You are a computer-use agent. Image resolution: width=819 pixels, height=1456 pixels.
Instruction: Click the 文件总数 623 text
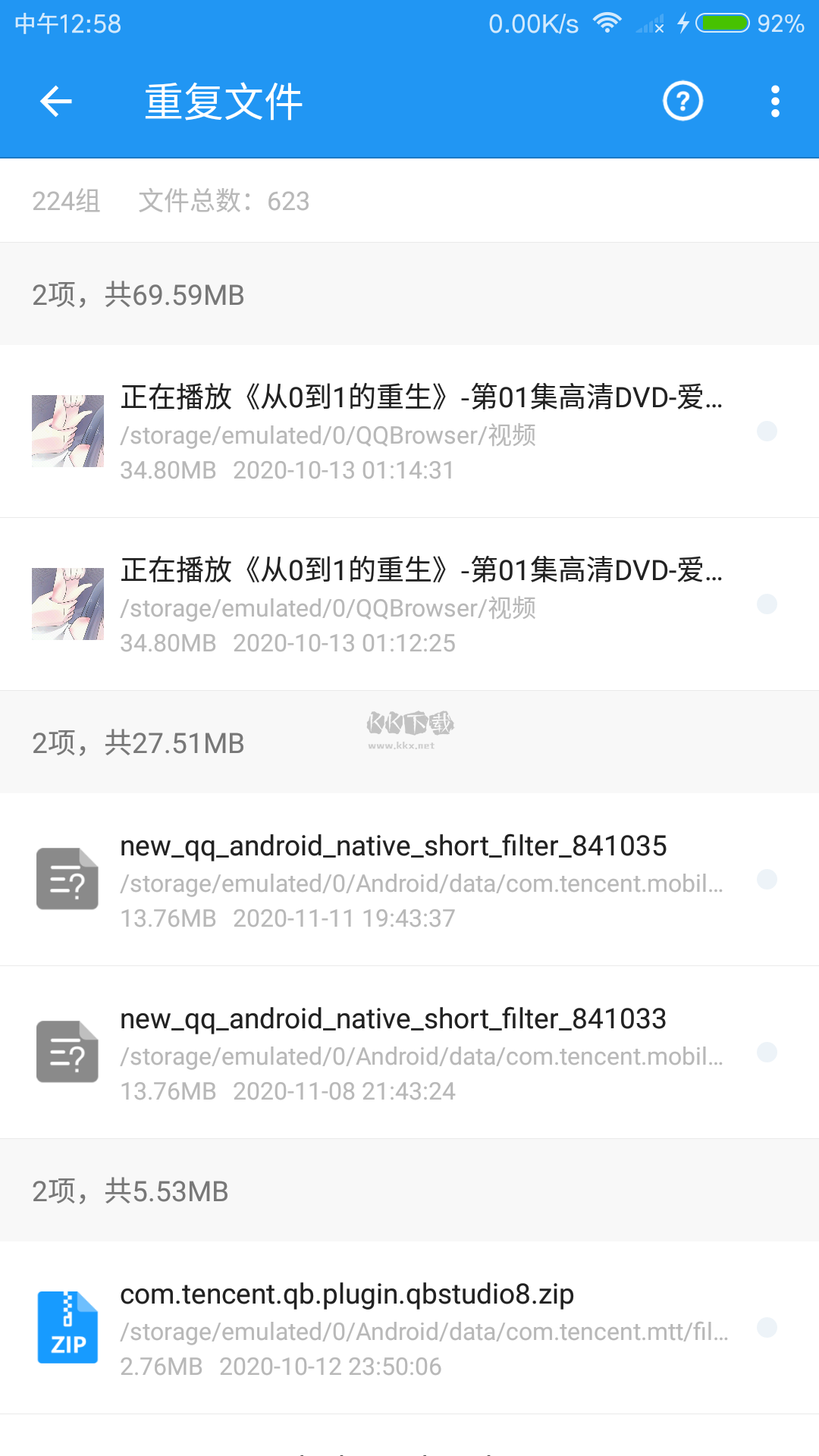pyautogui.click(x=222, y=201)
